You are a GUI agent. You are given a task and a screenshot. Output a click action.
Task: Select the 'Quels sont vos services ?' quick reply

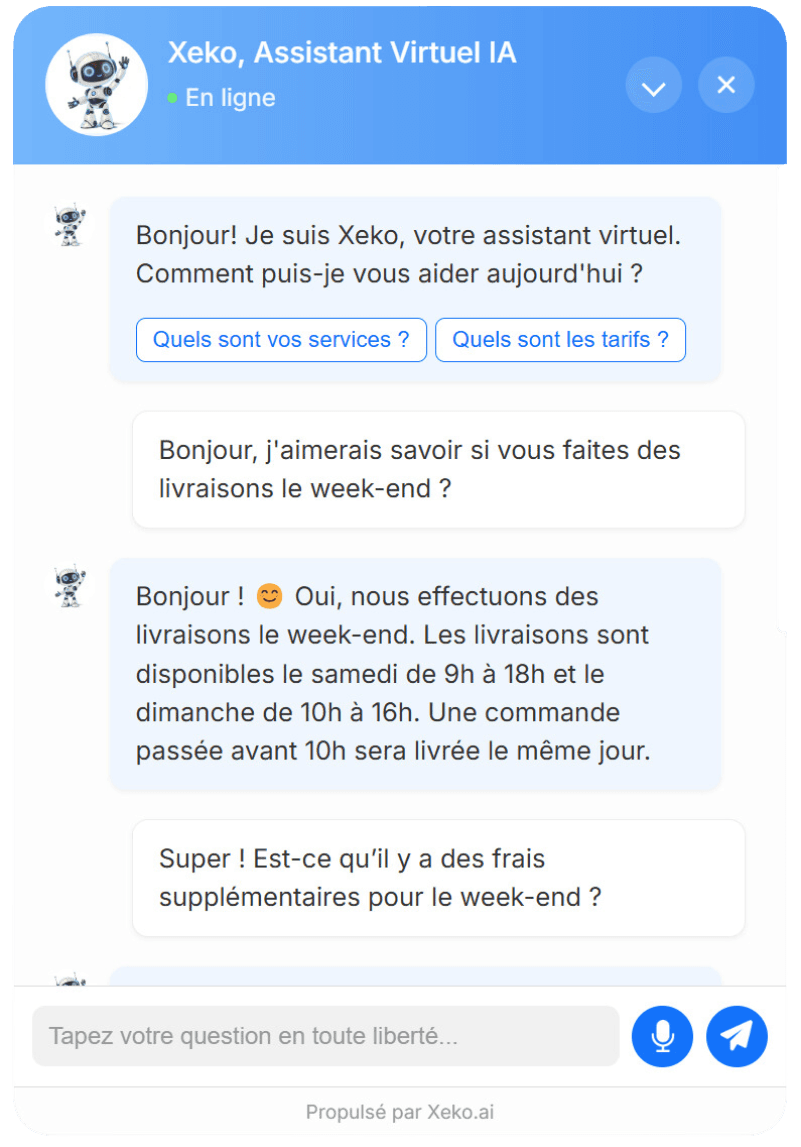click(x=281, y=340)
